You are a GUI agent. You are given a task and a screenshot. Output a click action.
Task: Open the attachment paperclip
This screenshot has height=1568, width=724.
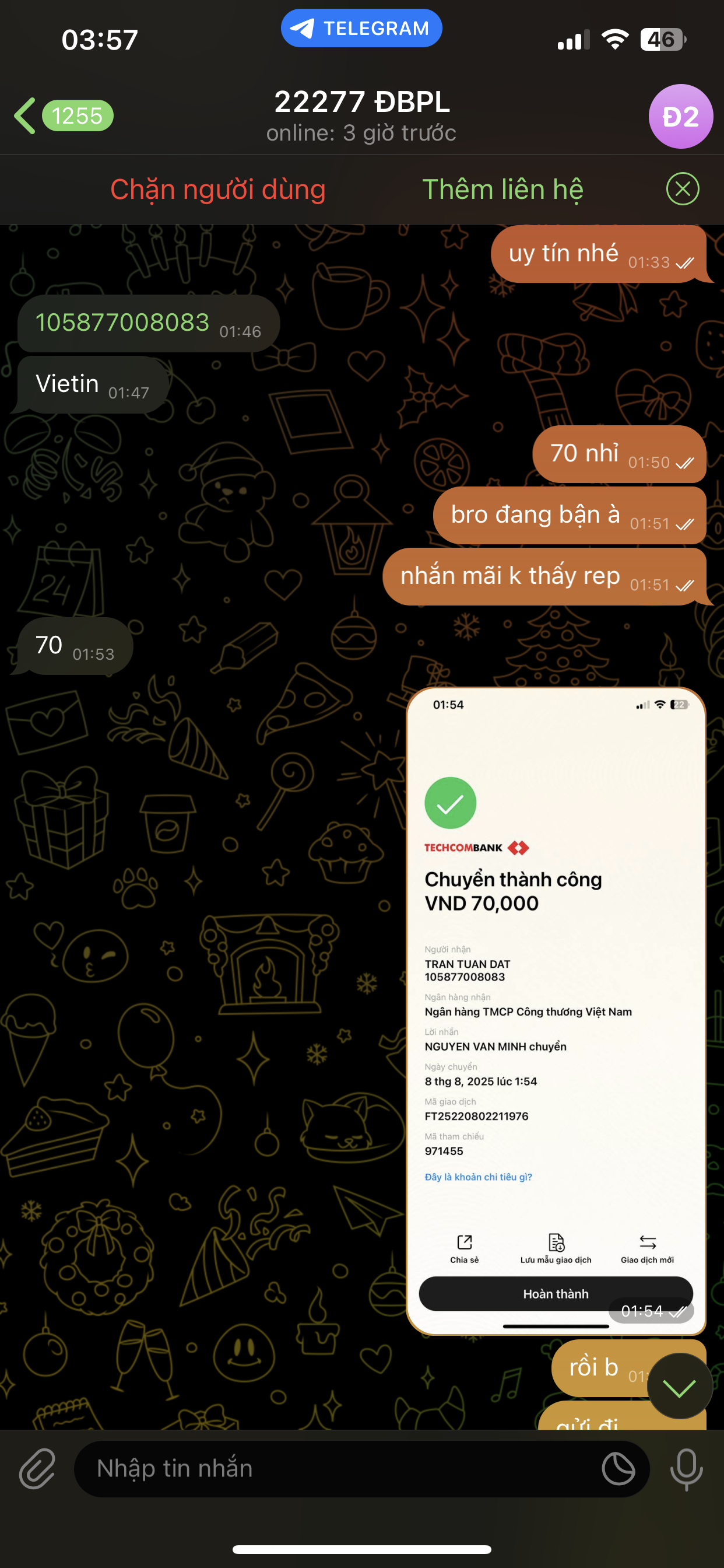click(x=38, y=1468)
